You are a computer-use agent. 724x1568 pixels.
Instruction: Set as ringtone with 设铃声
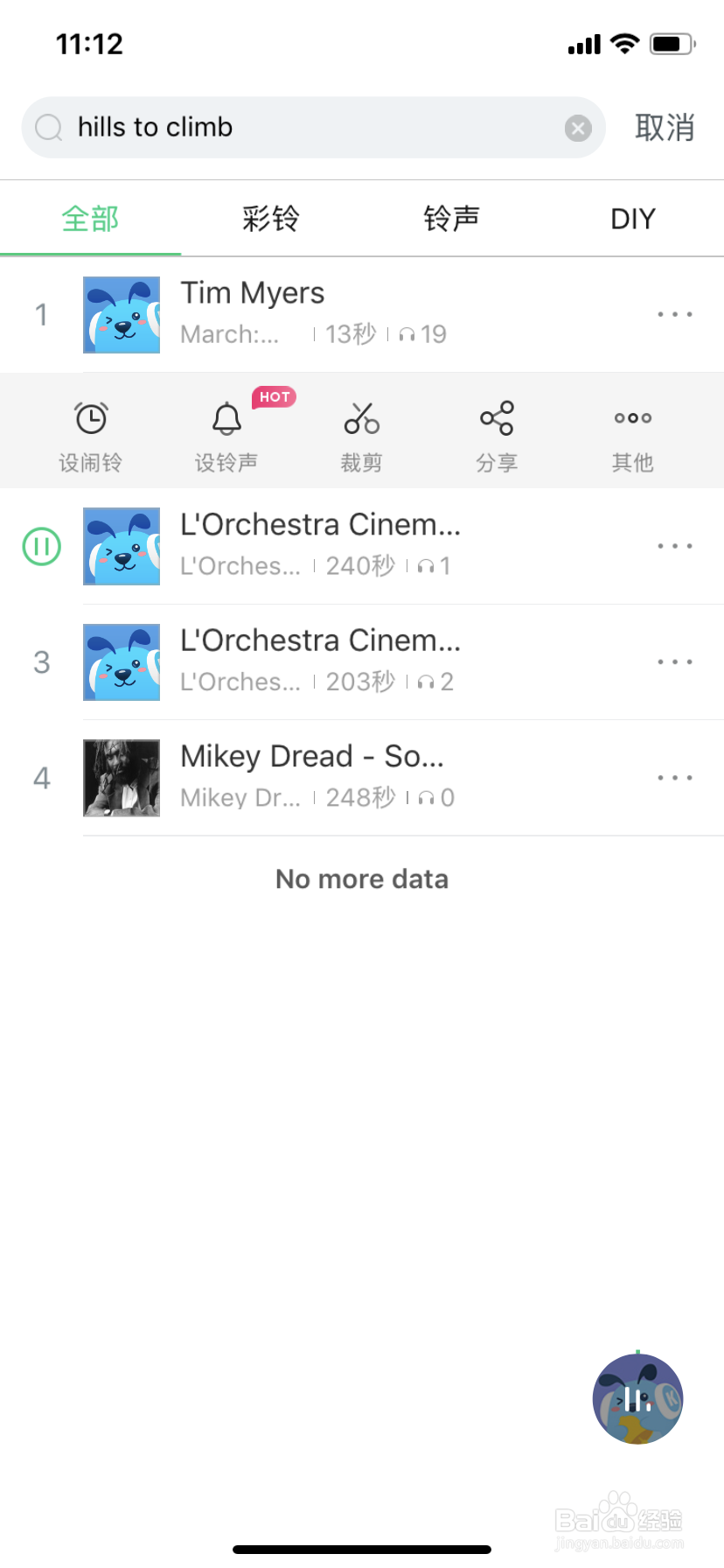click(x=226, y=437)
